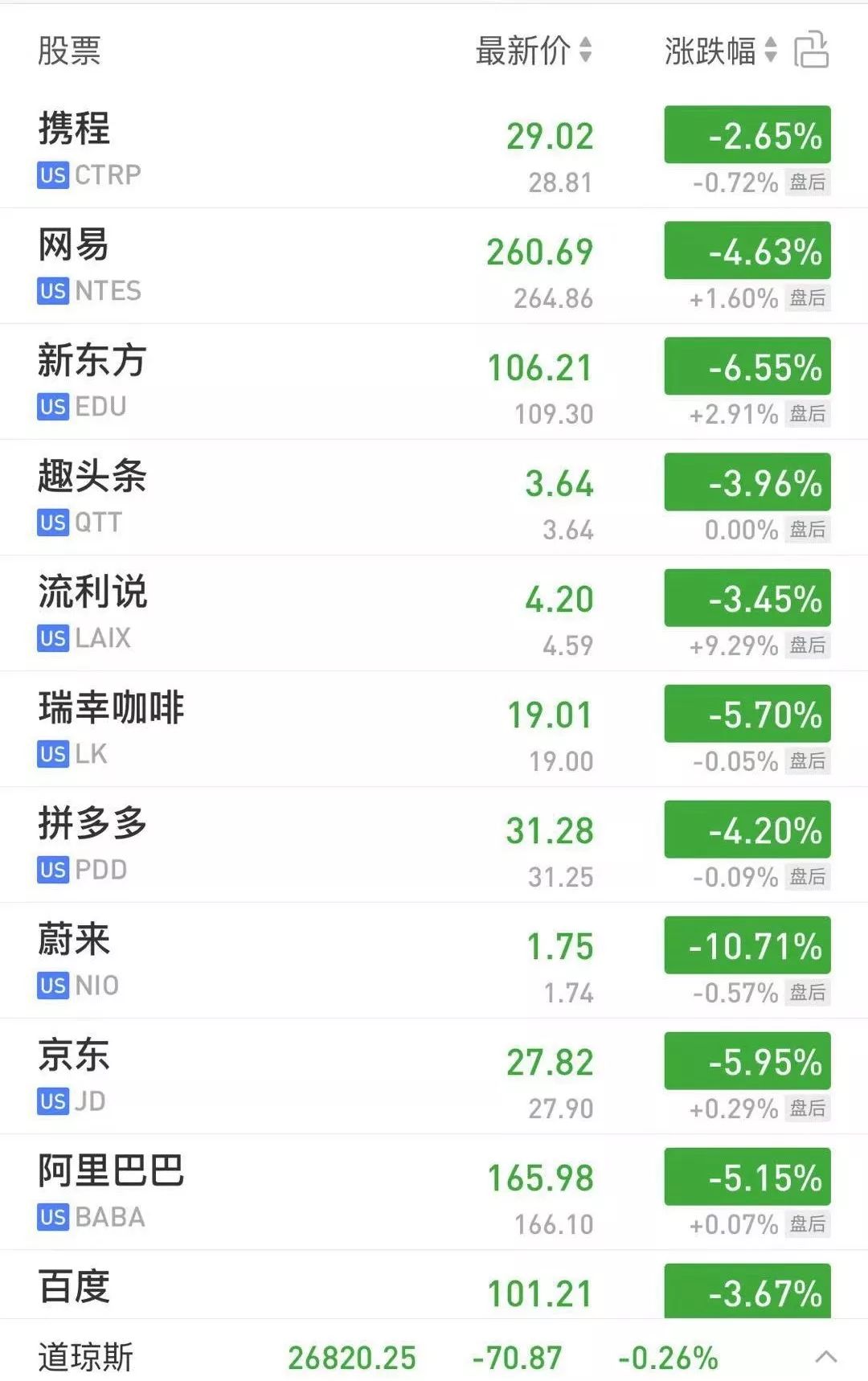Toggle 携程's -2.65% change display

(747, 135)
